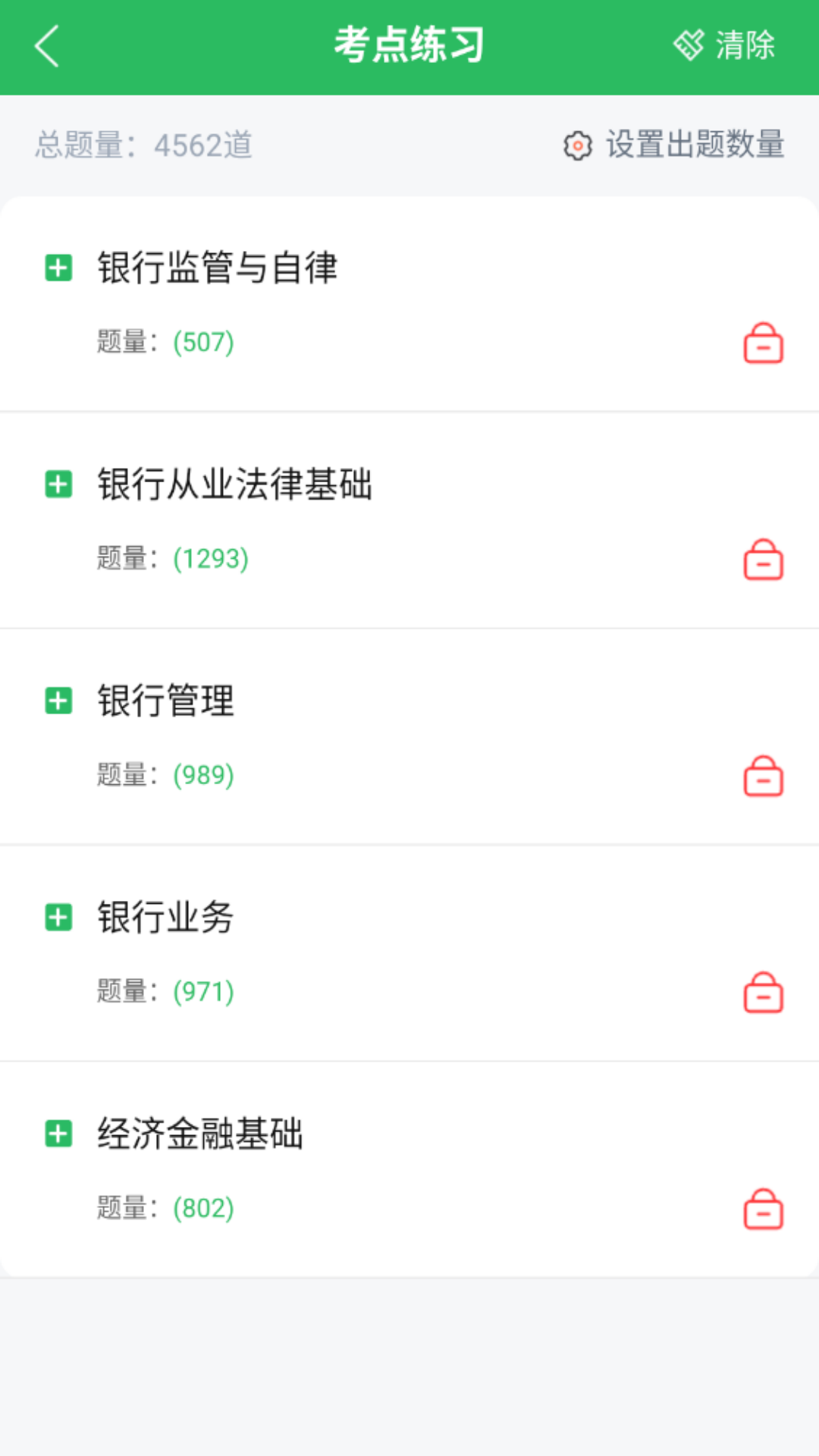Select the 银行业务 chapter title
819x1456 pixels.
point(164,918)
